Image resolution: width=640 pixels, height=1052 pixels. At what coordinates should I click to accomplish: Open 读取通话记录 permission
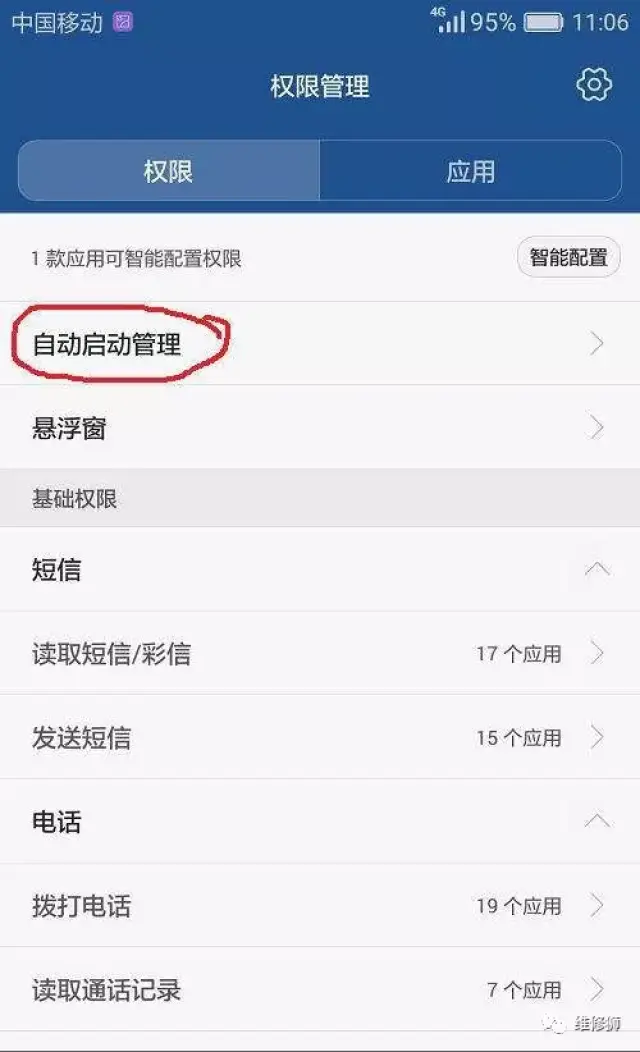click(x=320, y=990)
